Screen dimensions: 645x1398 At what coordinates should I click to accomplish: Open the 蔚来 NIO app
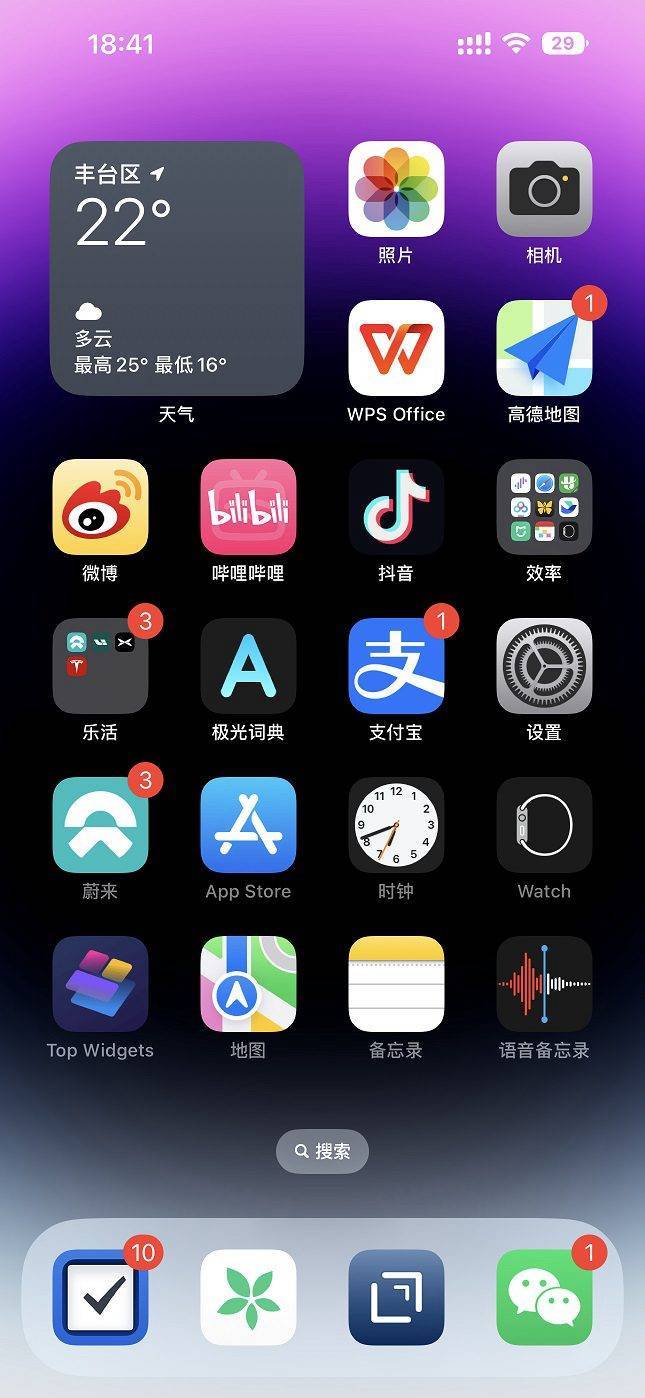pos(100,825)
